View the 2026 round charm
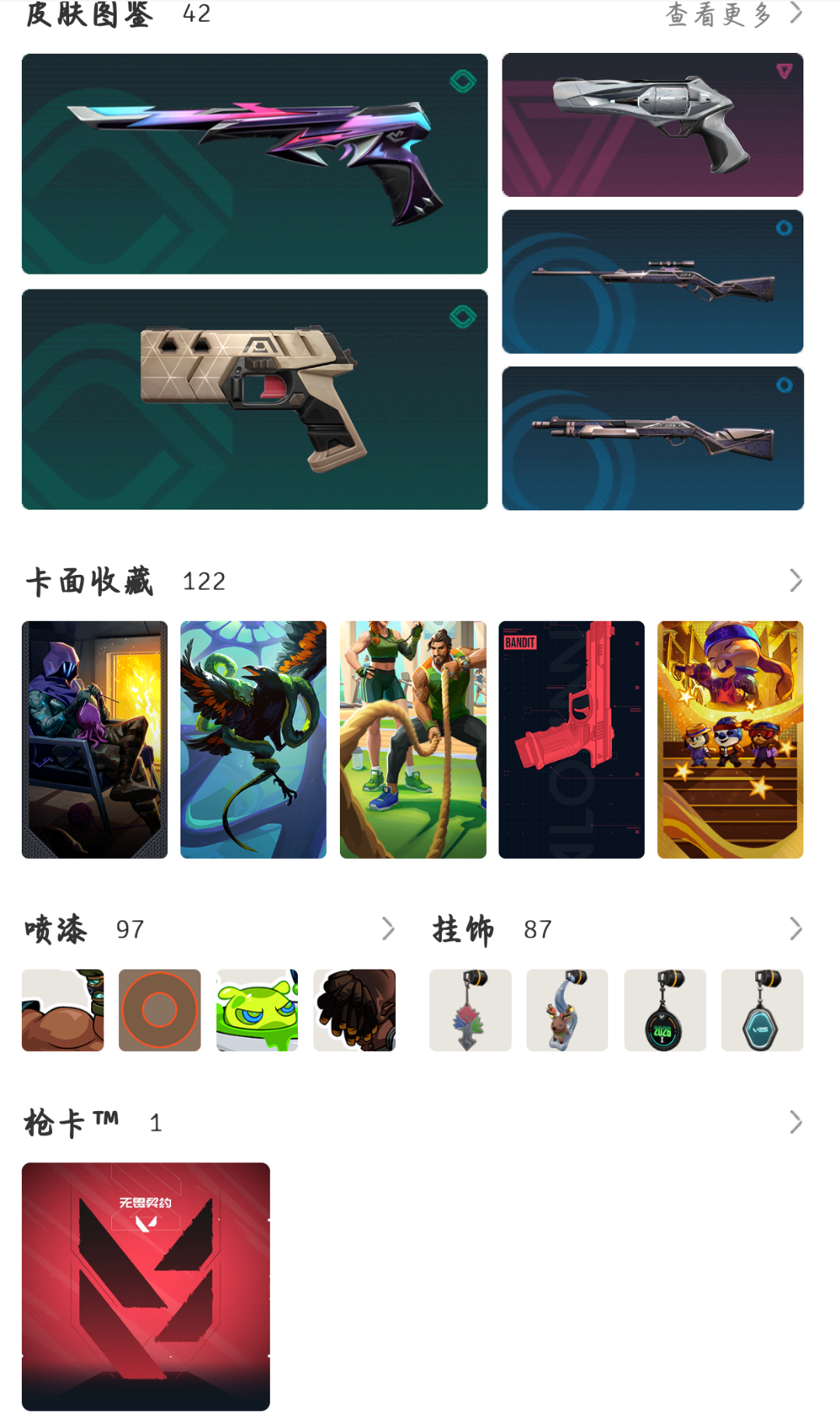This screenshot has width=840, height=1423. click(665, 1010)
